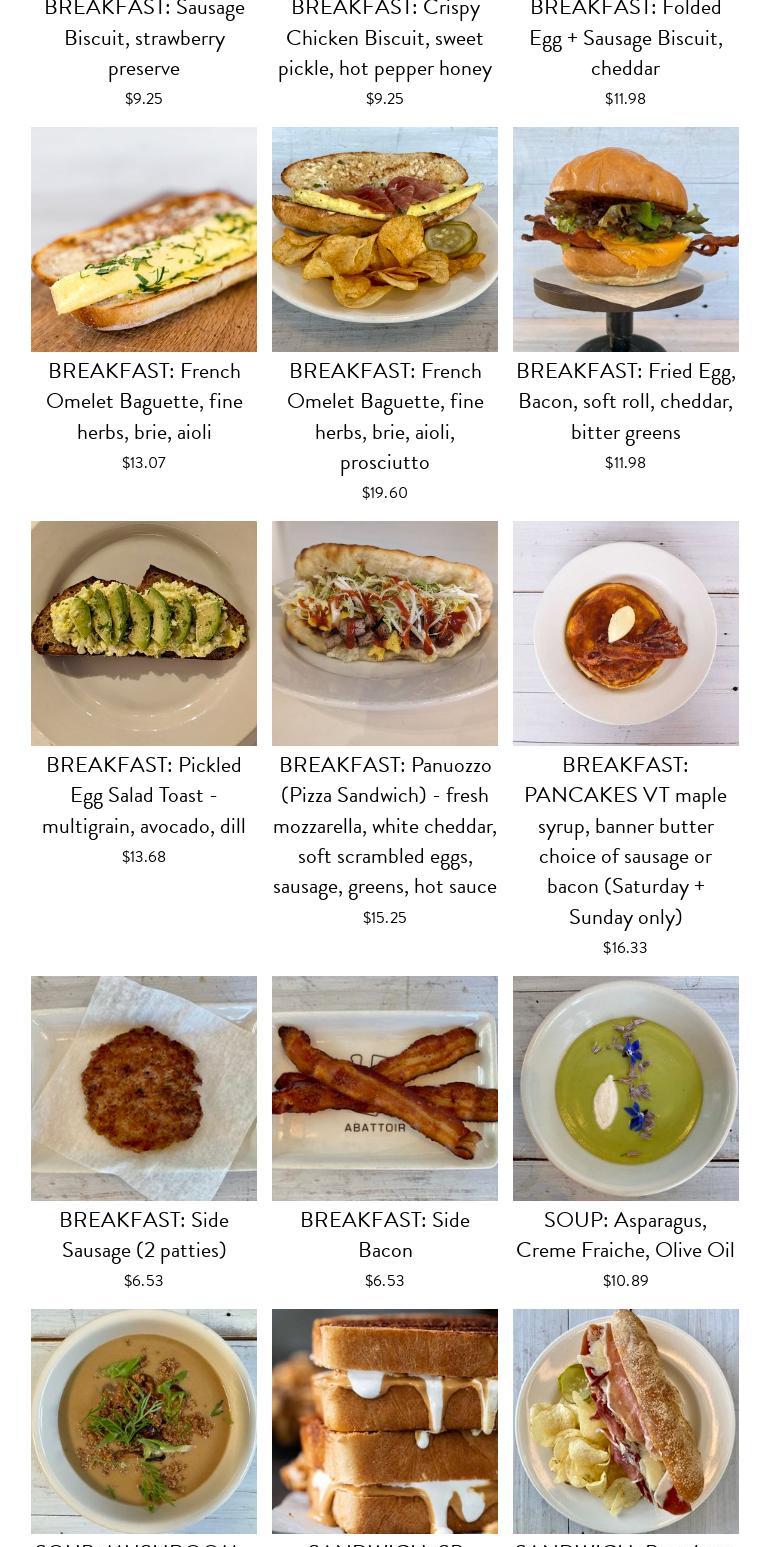Select Pancakes VT maple syrup item
This screenshot has height=1547, width=770.
pyautogui.click(x=625, y=633)
